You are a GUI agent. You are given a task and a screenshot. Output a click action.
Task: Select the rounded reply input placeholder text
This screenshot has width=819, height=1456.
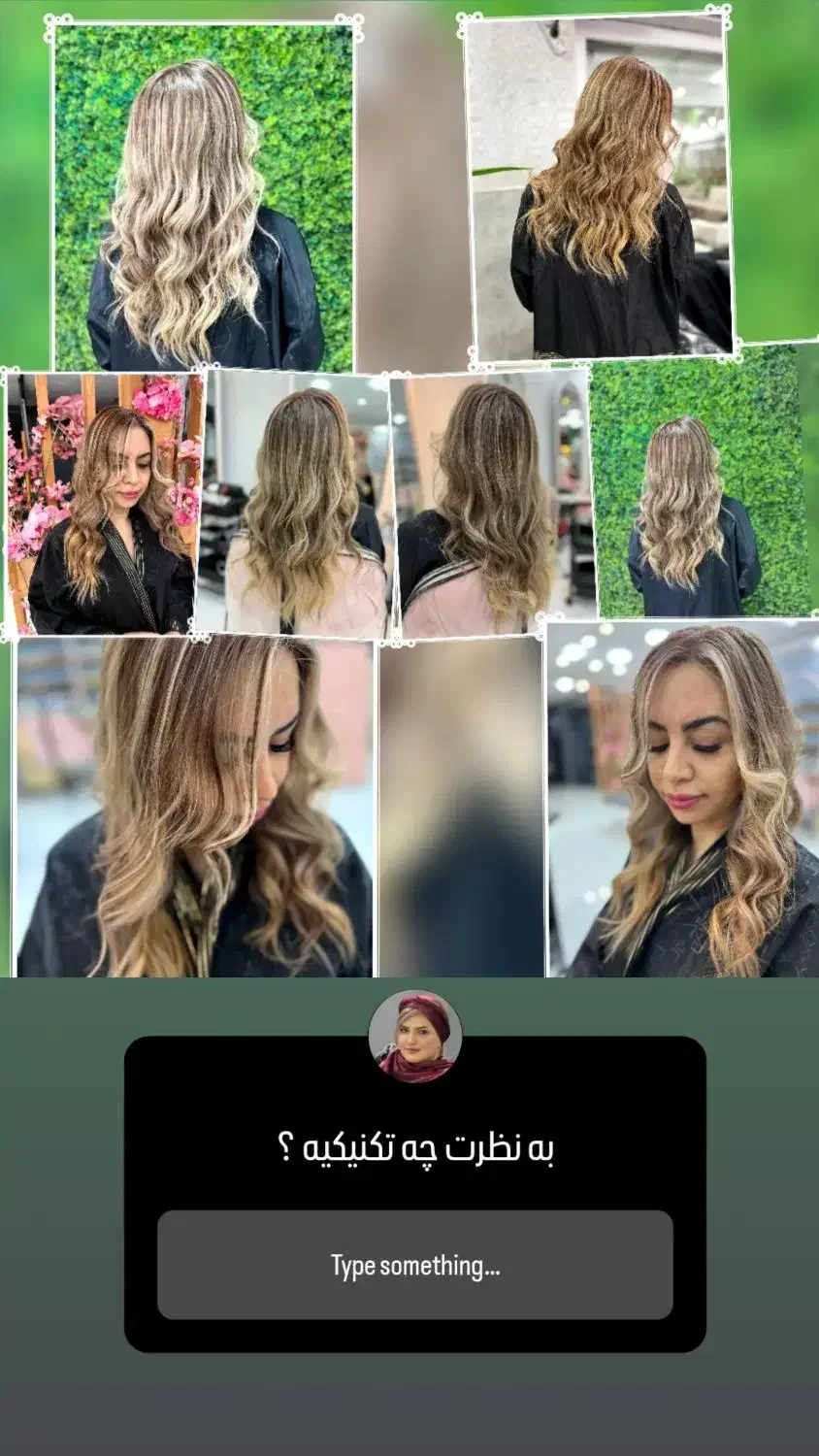[x=415, y=1266]
